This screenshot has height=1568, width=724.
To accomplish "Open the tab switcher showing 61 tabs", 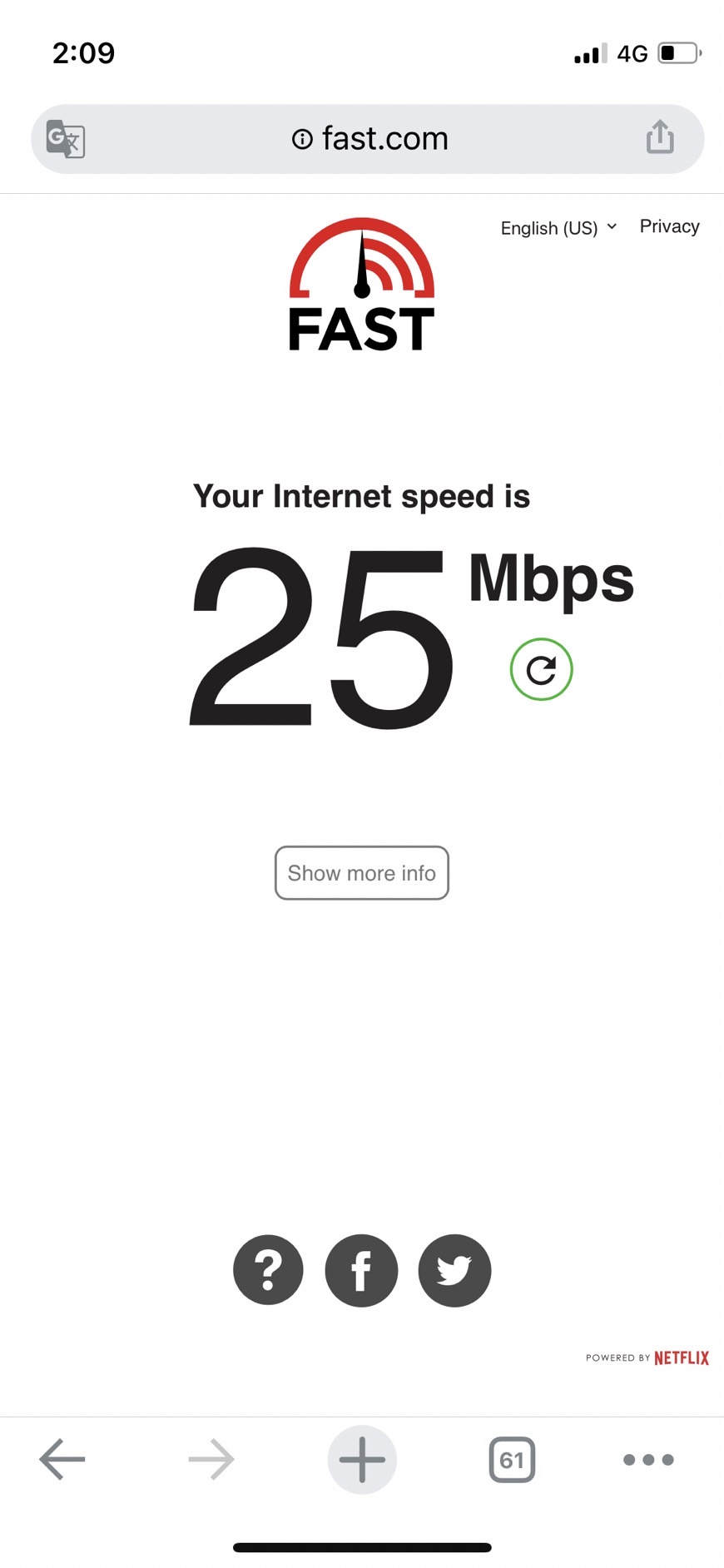I will pyautogui.click(x=512, y=1459).
